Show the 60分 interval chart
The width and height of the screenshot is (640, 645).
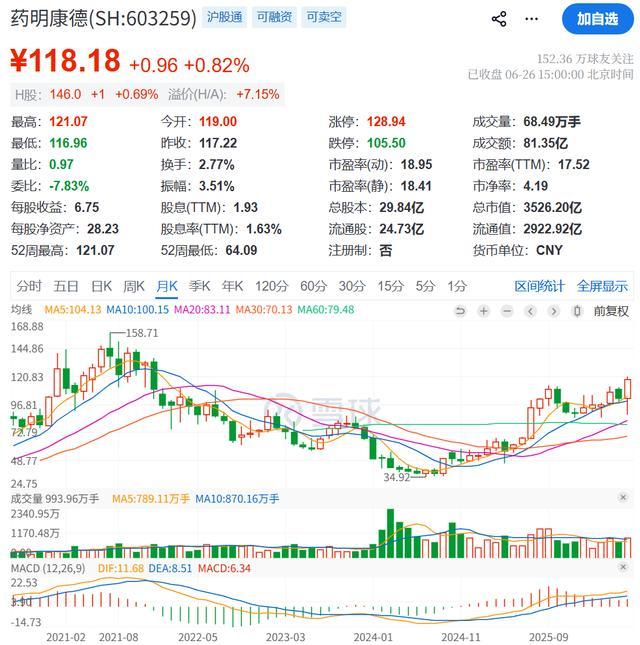pyautogui.click(x=313, y=286)
